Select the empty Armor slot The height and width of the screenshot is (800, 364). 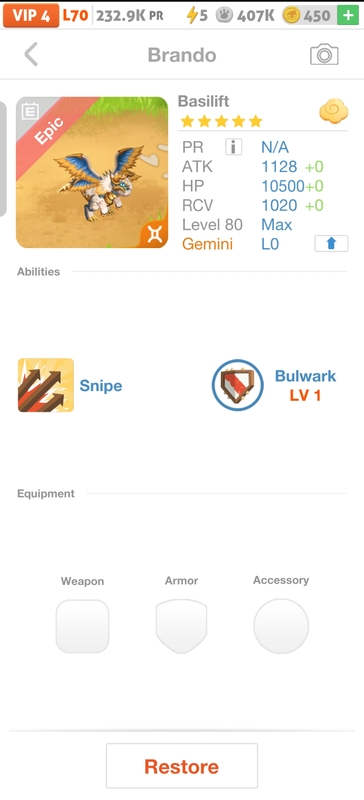coord(181,627)
